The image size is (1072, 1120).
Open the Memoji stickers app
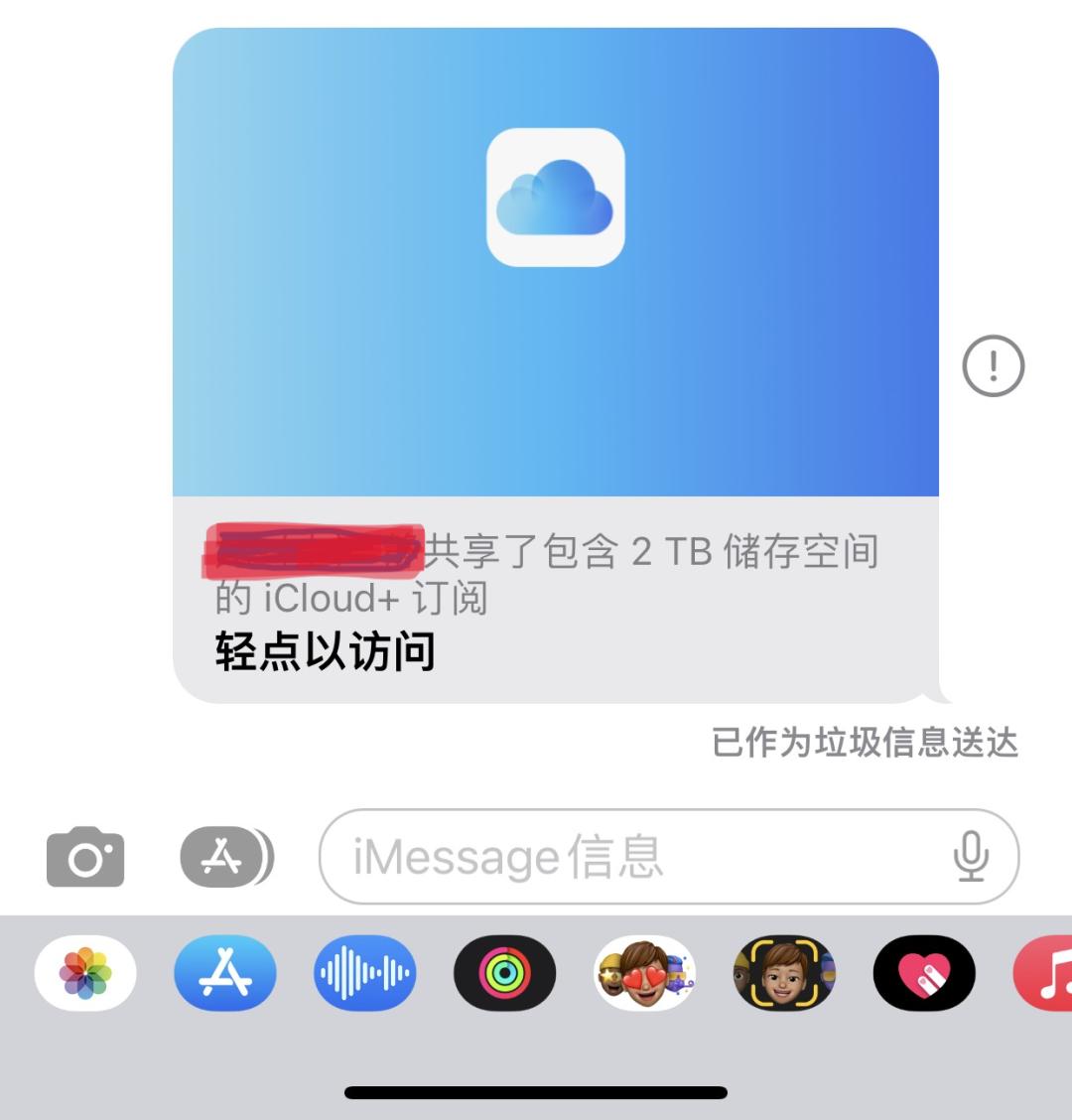click(784, 974)
